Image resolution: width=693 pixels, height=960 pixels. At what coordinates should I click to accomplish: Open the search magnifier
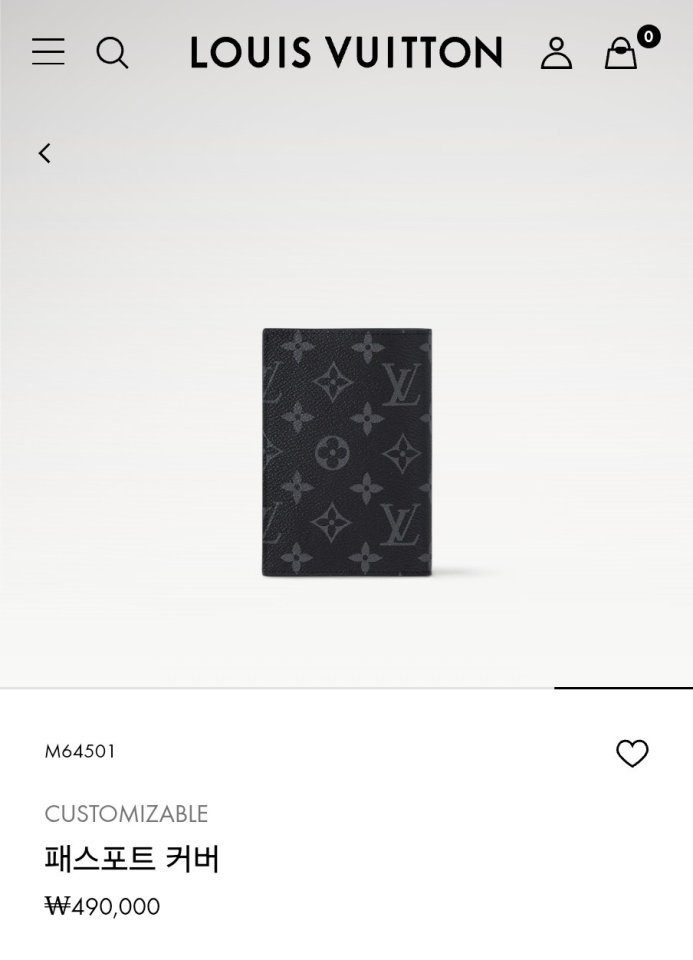112,52
